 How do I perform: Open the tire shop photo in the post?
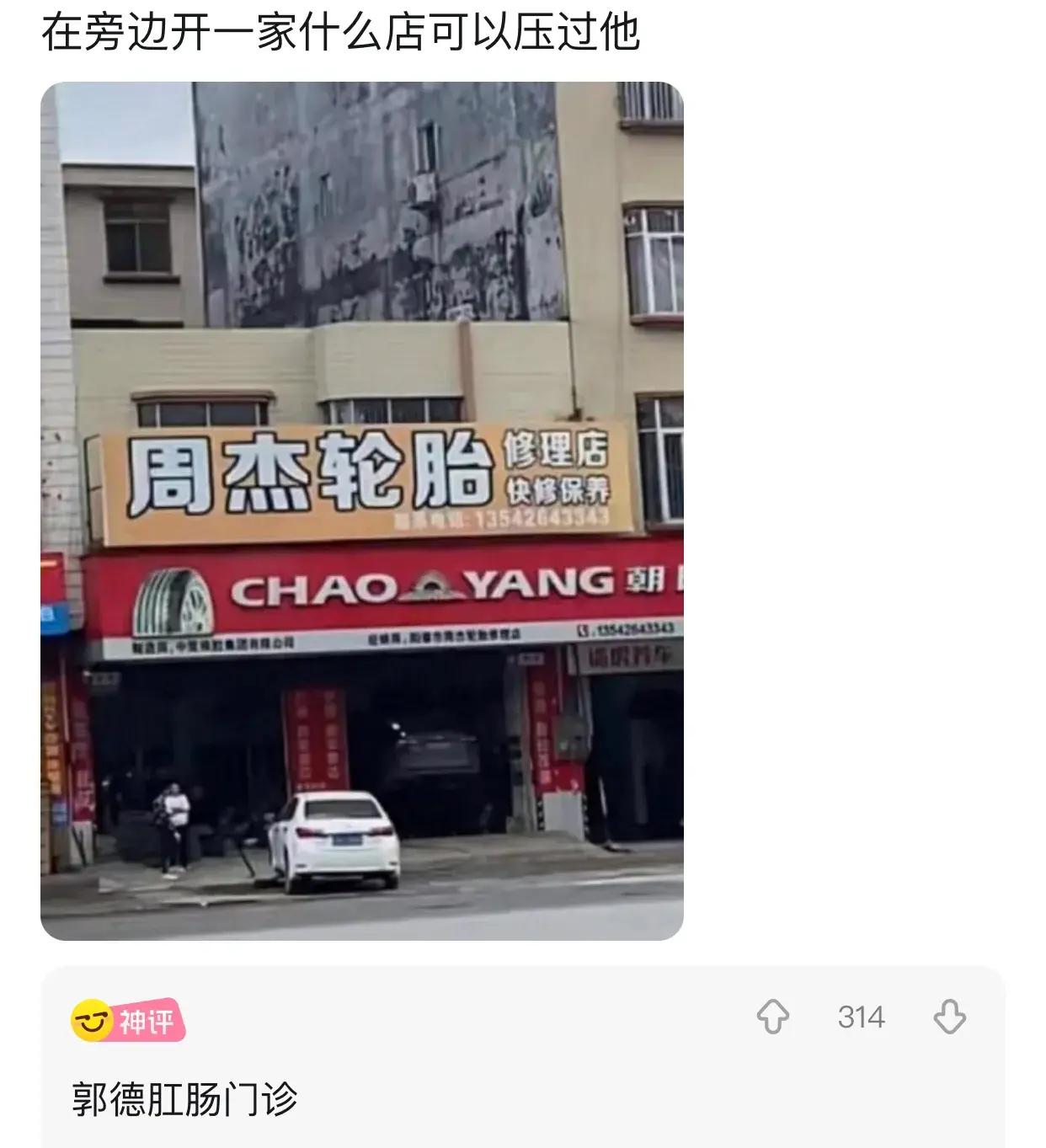pyautogui.click(x=362, y=510)
